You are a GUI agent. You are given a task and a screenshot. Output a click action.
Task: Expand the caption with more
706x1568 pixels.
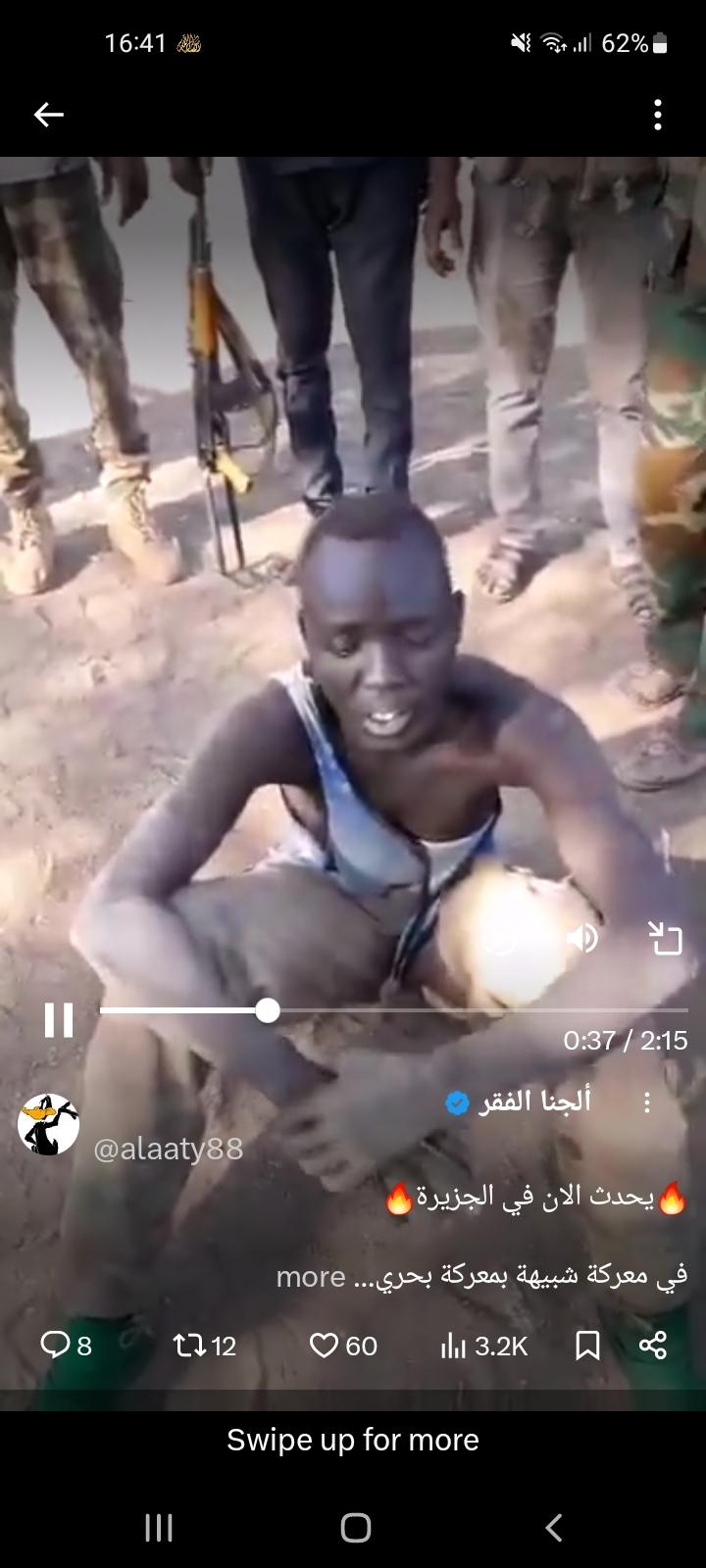click(310, 1277)
